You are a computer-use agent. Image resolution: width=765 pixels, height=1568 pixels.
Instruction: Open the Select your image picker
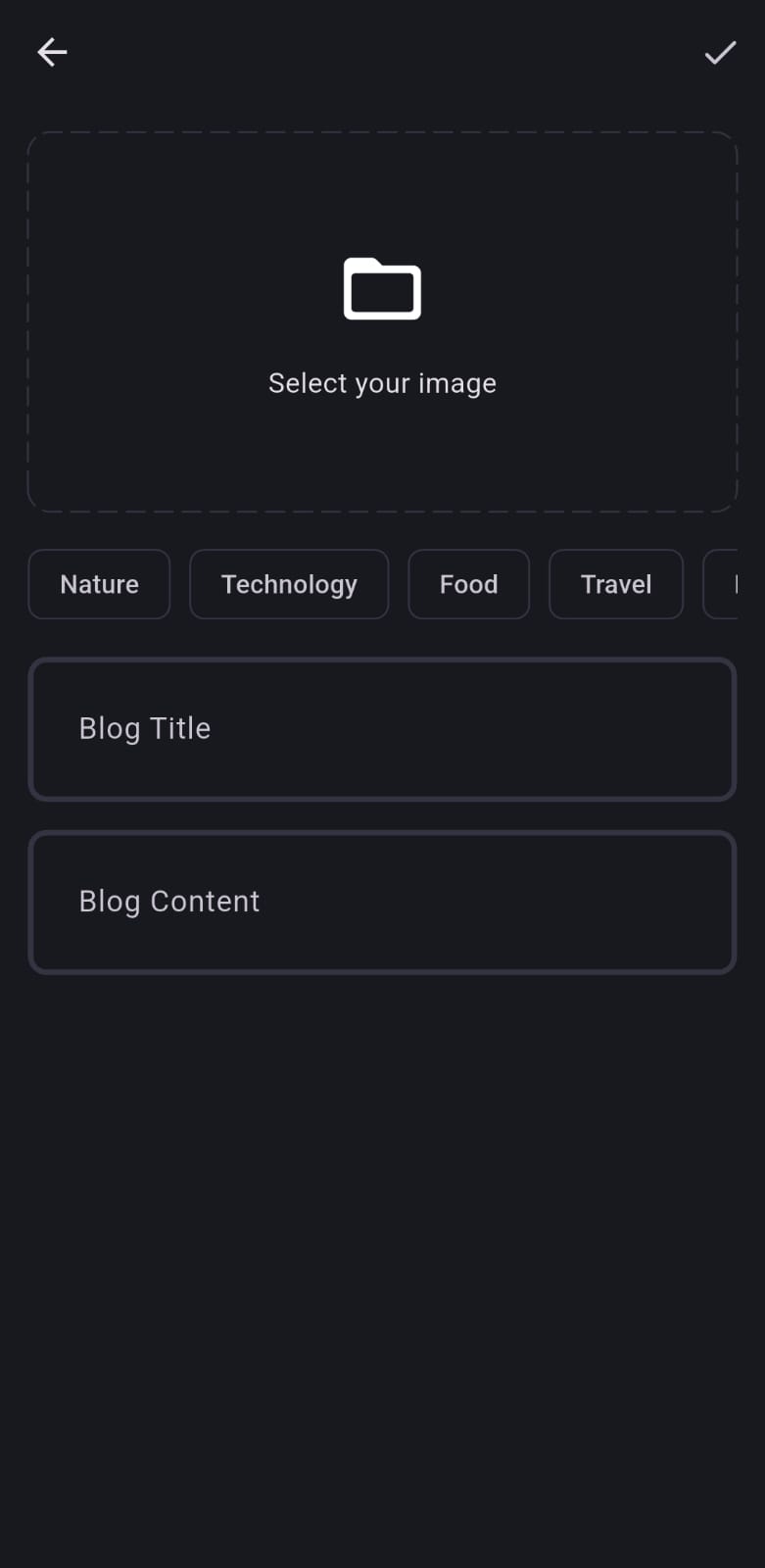click(x=382, y=321)
